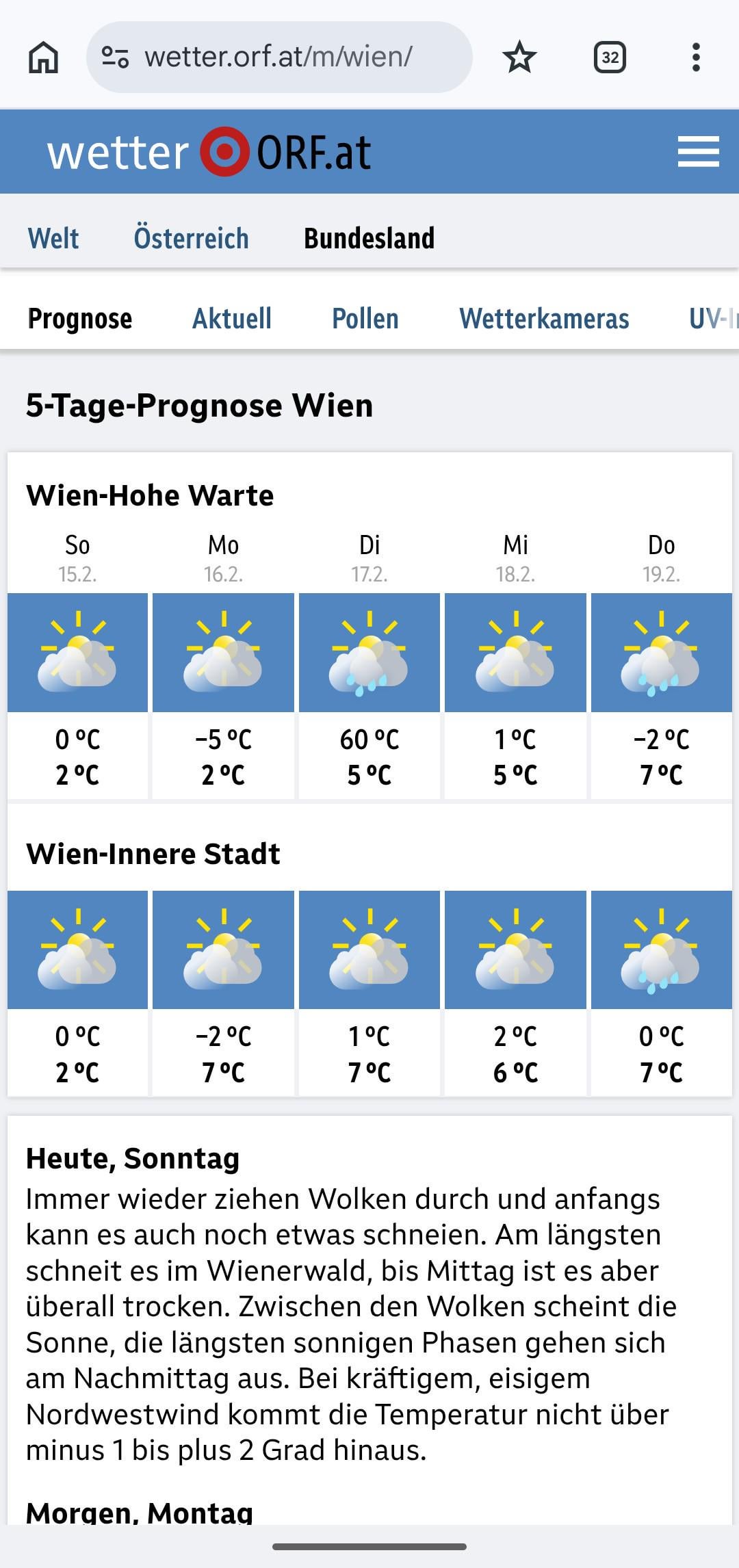Open the partly visible UV-Index tab
Viewport: 739px width, 1568px height.
[713, 319]
